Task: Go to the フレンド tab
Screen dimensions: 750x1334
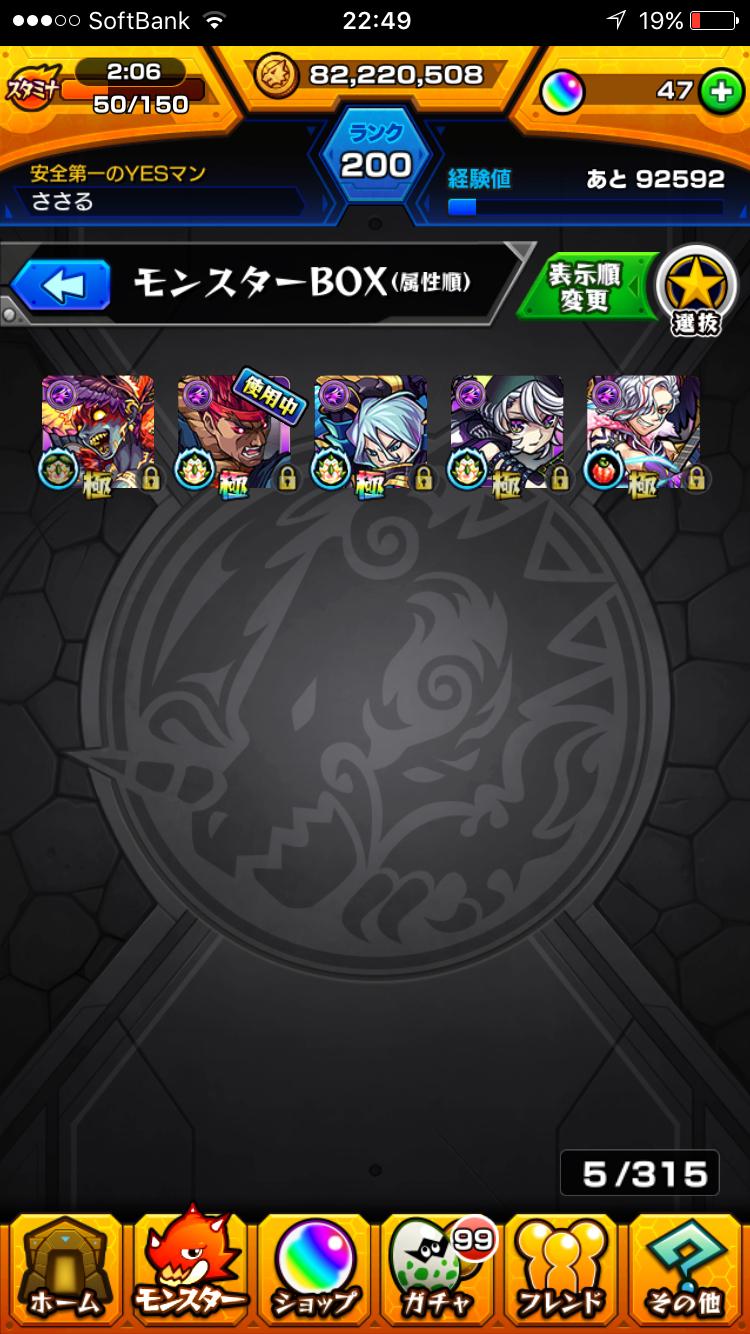Action: click(561, 1268)
